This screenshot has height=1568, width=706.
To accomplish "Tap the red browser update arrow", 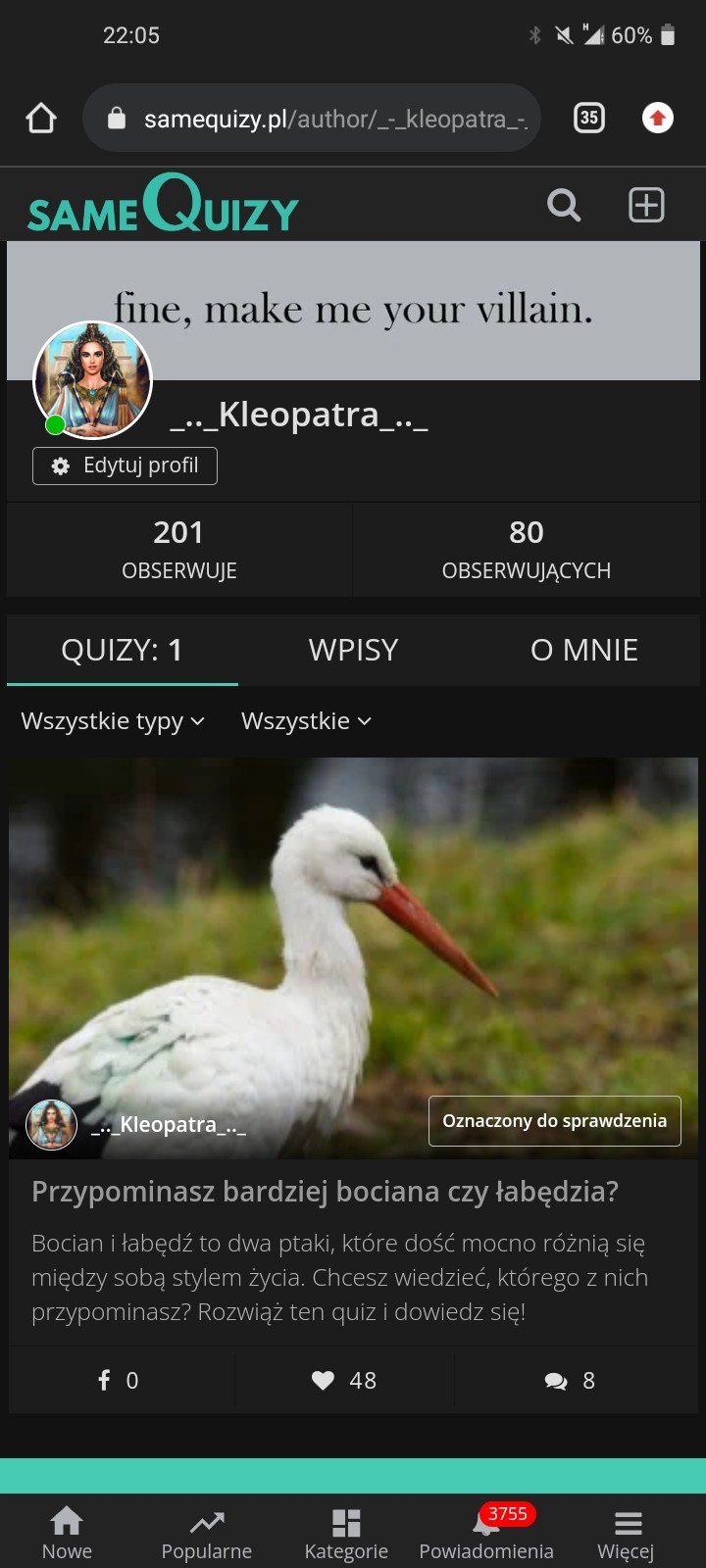I will click(657, 119).
